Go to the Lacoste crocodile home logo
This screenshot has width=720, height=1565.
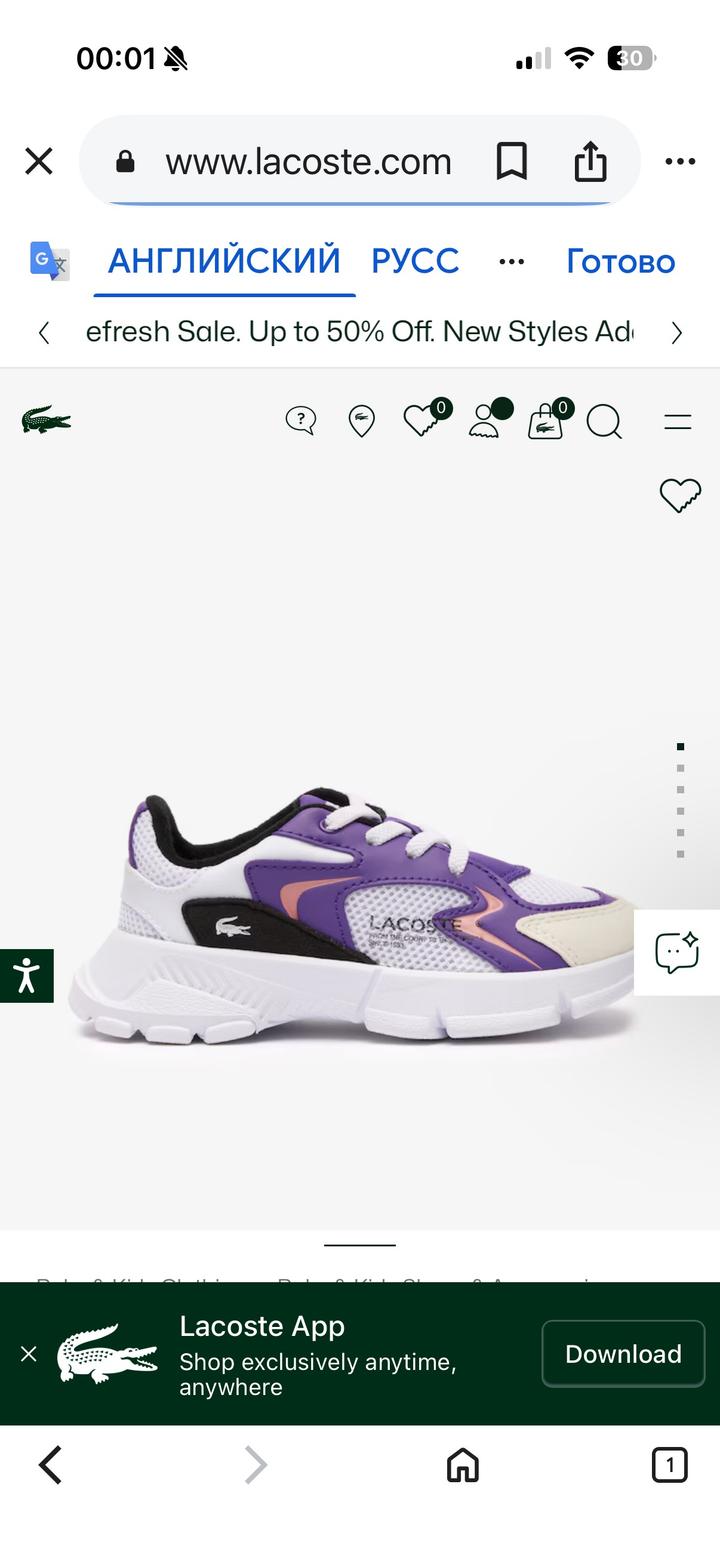(46, 420)
